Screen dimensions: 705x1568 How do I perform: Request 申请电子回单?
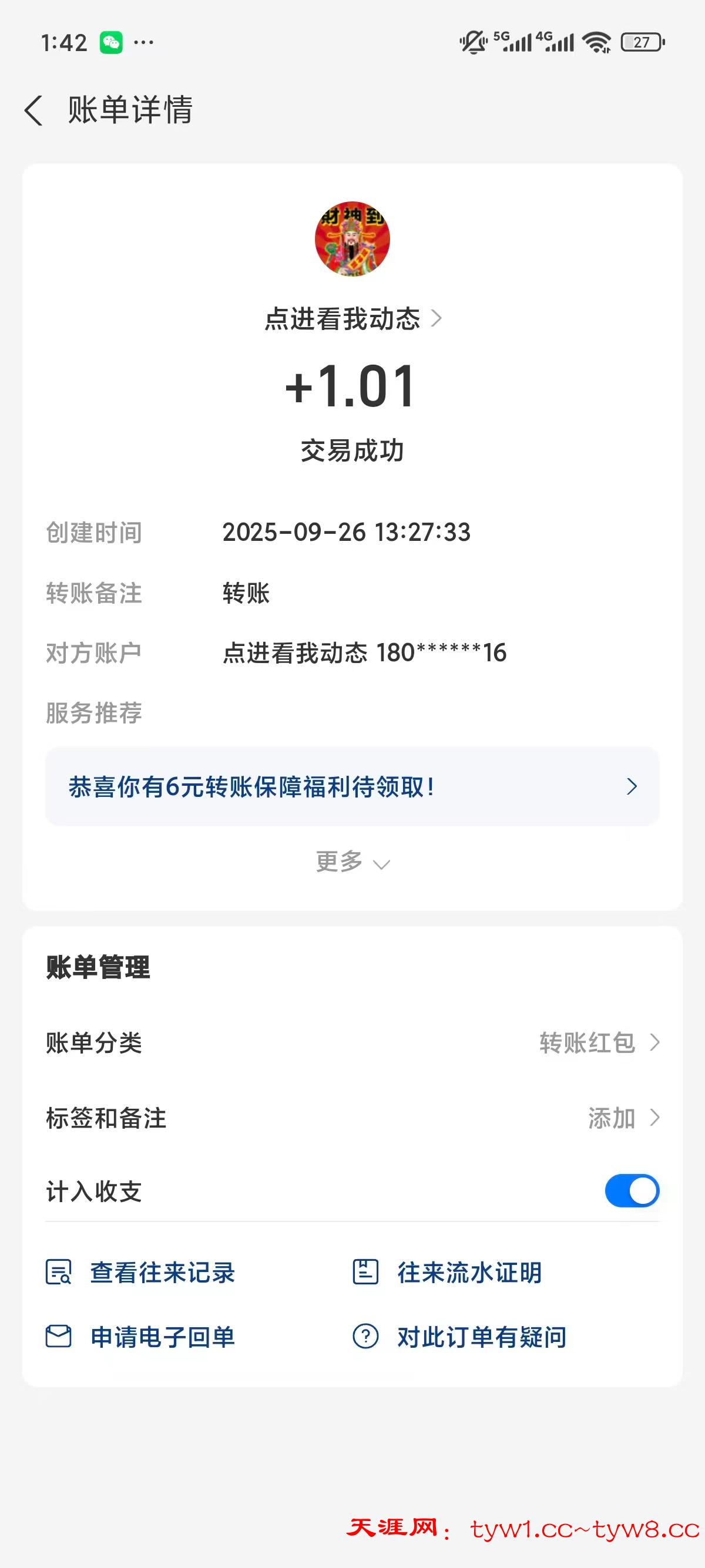tap(141, 1337)
